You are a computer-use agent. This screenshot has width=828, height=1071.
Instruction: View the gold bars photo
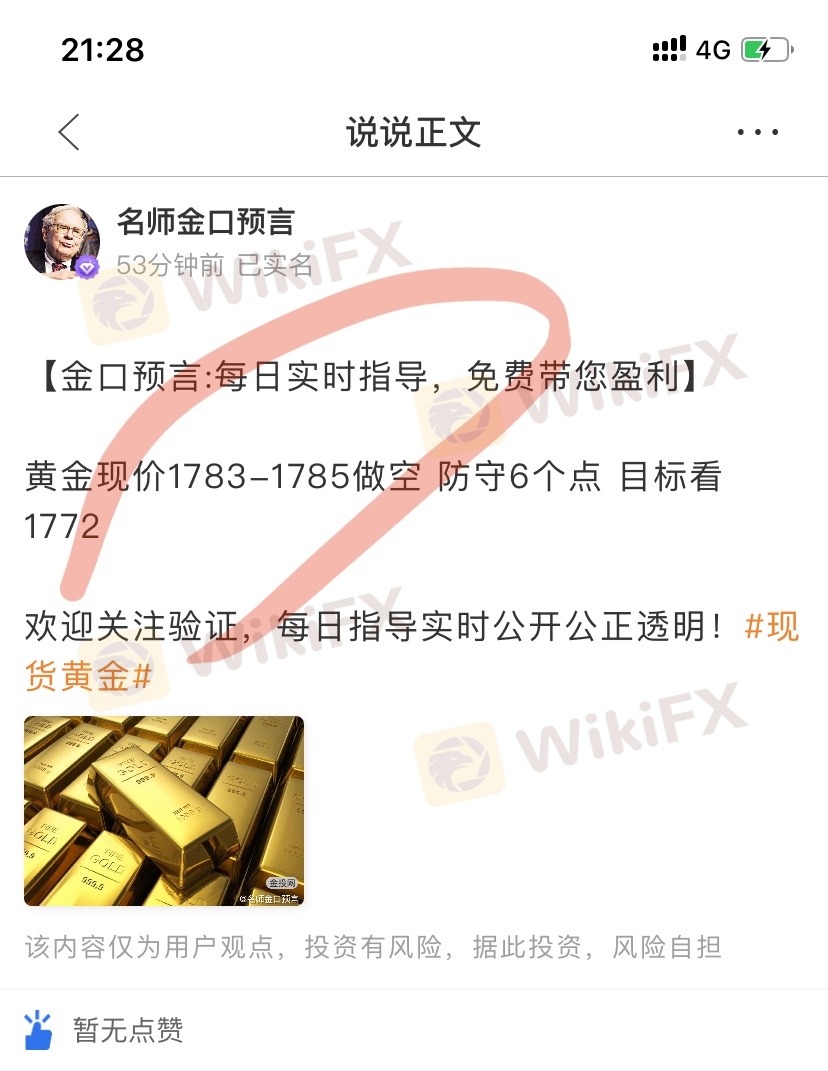pyautogui.click(x=164, y=810)
